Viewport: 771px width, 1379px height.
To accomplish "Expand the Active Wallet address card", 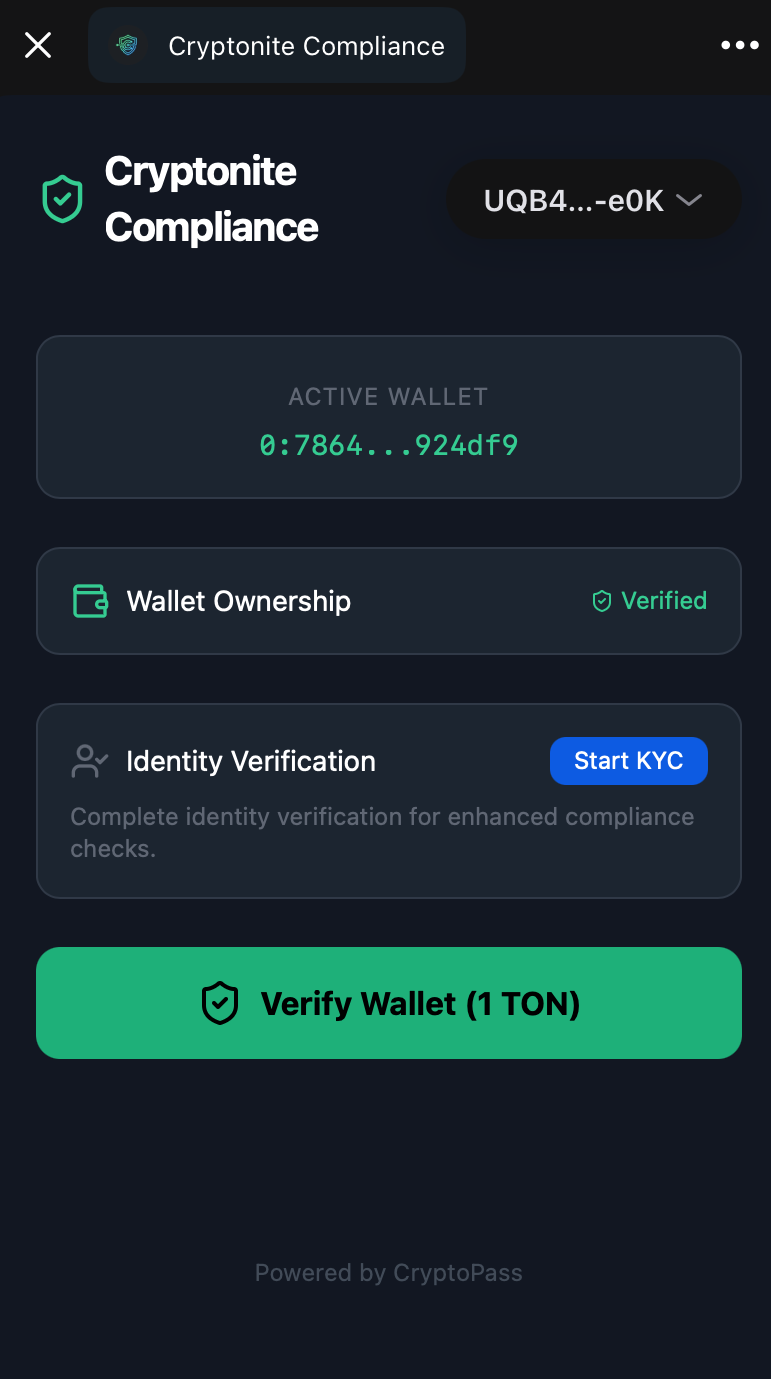I will pyautogui.click(x=388, y=416).
